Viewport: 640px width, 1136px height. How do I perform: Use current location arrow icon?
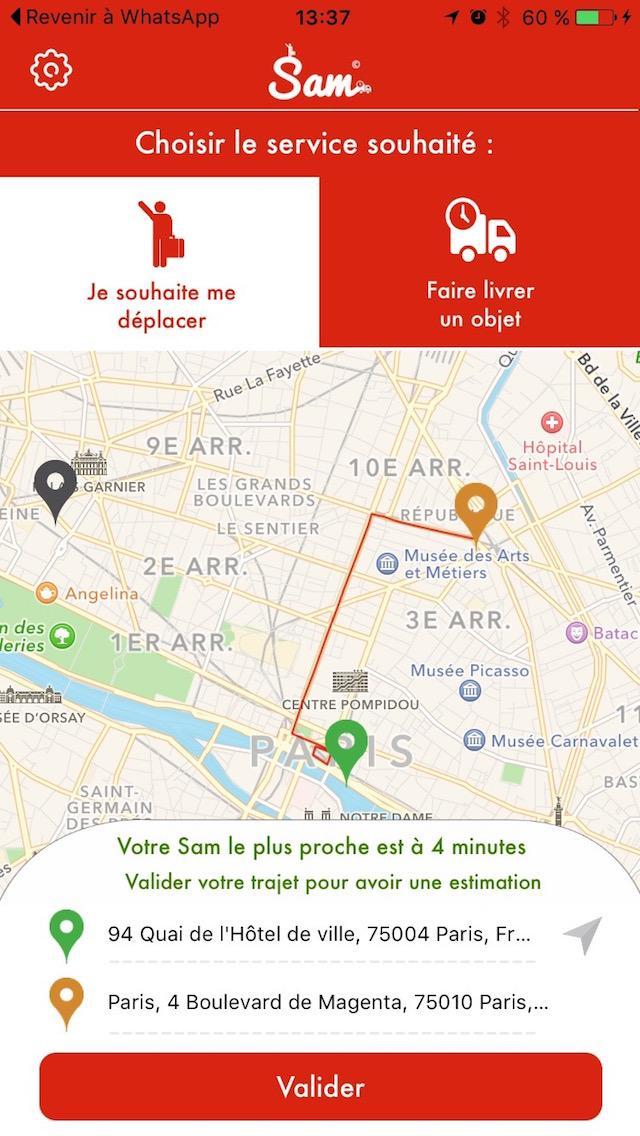click(582, 935)
